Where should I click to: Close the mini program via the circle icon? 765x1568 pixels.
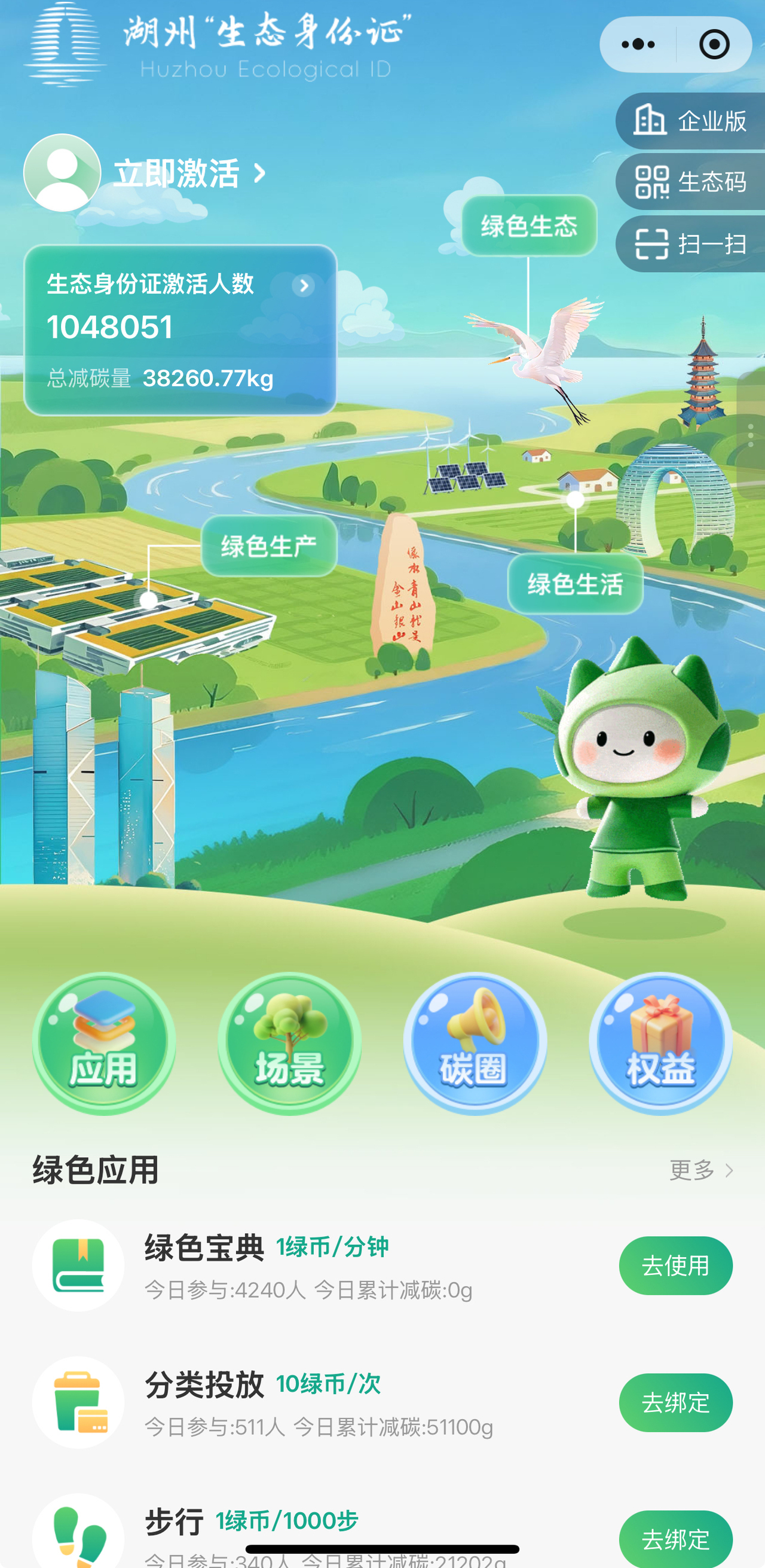(x=714, y=44)
